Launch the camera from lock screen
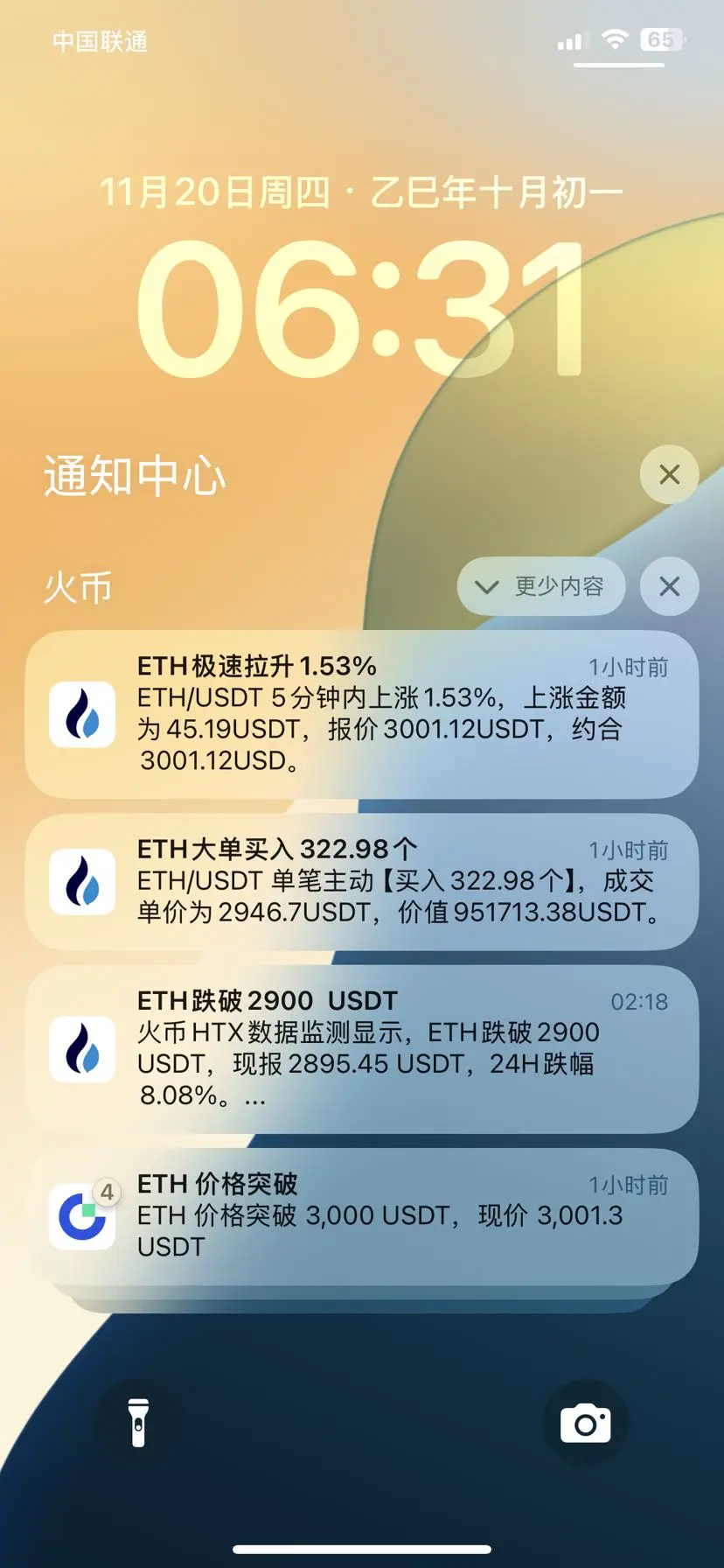 pyautogui.click(x=585, y=1424)
